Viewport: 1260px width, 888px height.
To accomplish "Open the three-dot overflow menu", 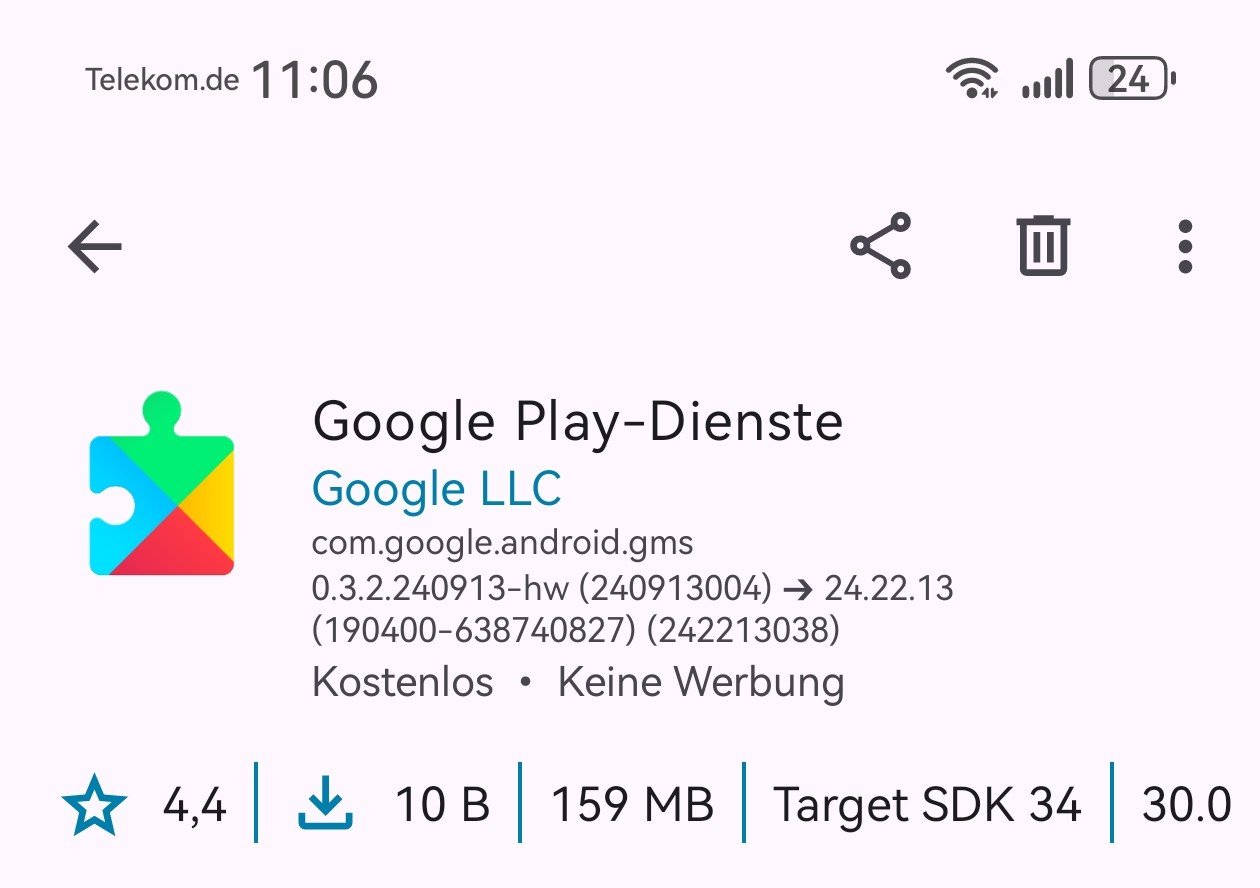I will point(1185,246).
